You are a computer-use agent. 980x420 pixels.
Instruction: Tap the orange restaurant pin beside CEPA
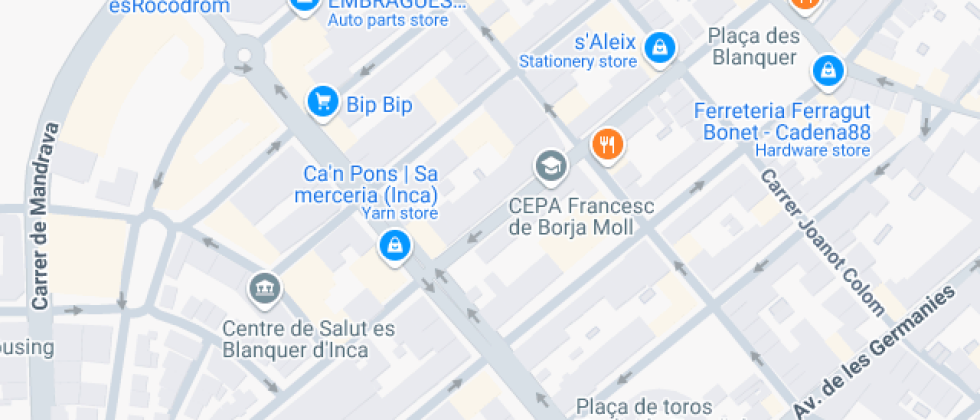607,145
